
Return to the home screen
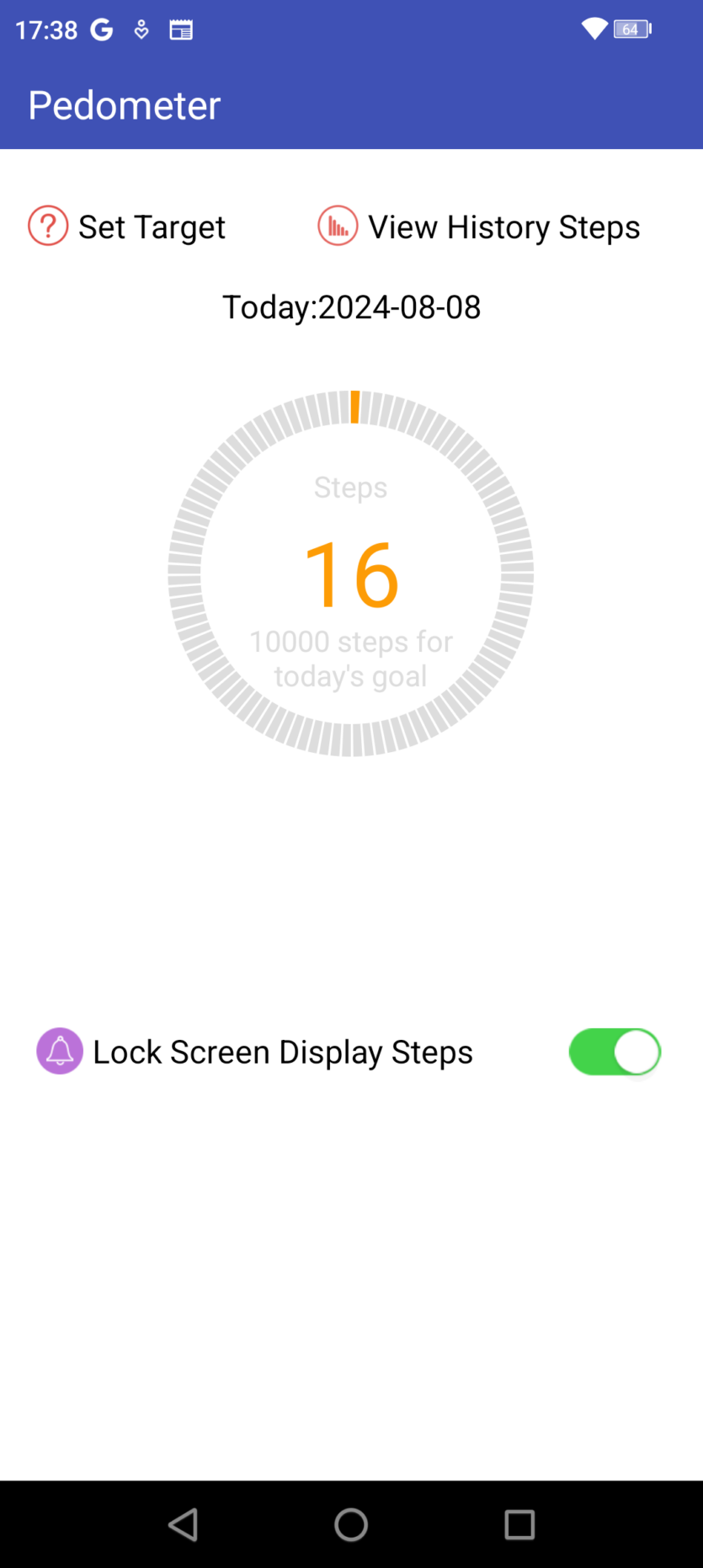click(351, 1523)
